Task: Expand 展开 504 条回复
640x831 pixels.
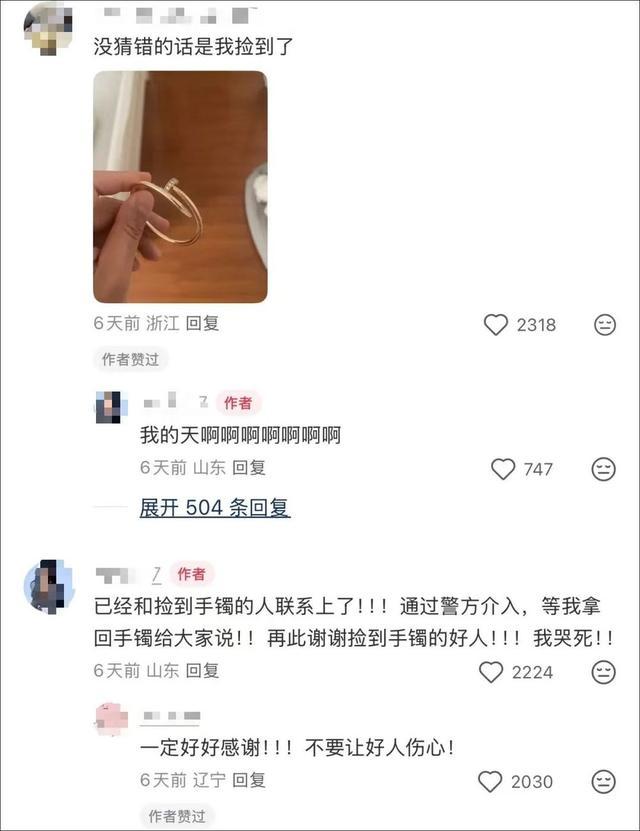Action: (214, 507)
